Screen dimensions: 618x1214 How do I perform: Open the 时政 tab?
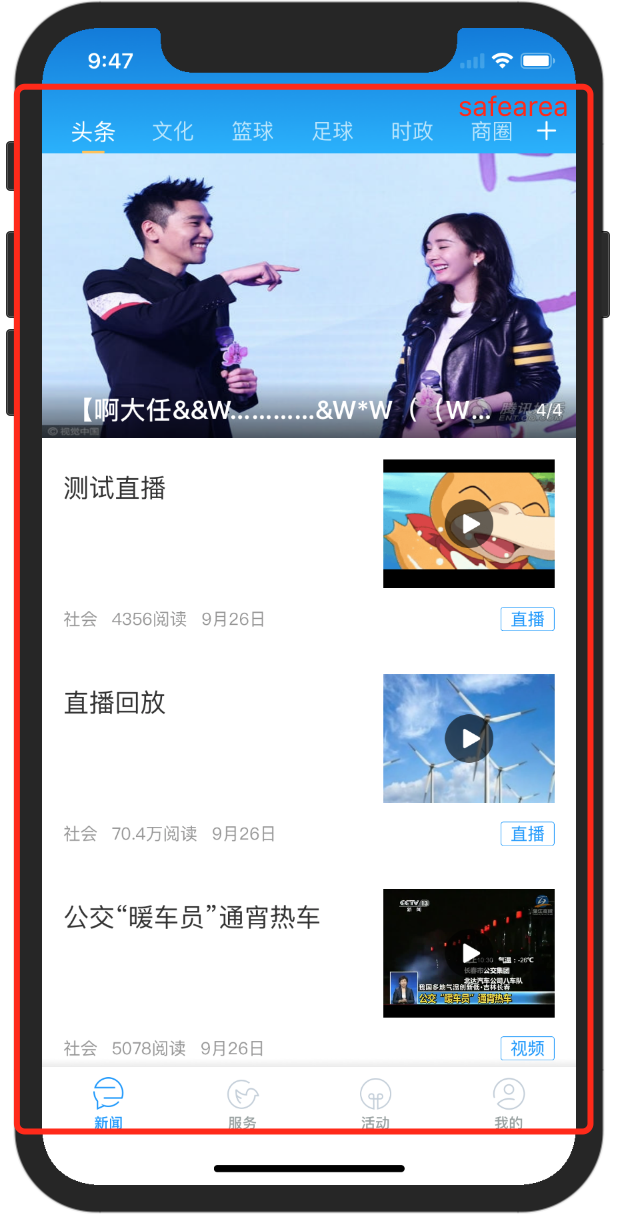tap(412, 131)
